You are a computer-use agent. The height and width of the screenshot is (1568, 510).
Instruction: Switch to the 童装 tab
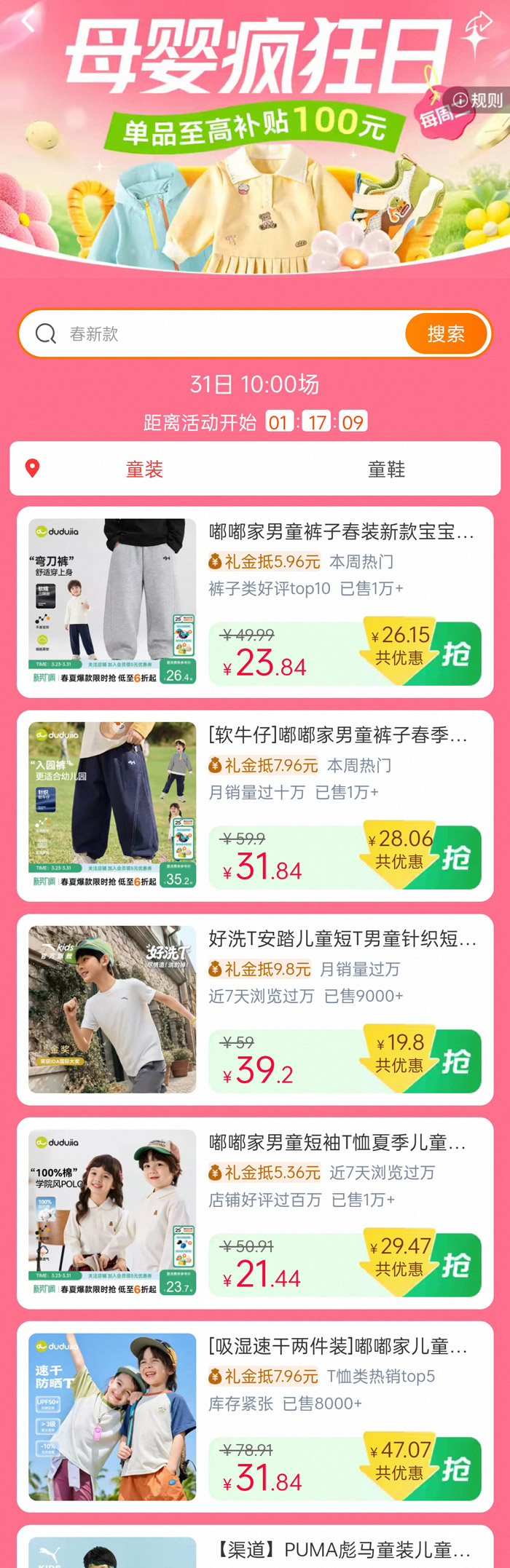coord(144,470)
